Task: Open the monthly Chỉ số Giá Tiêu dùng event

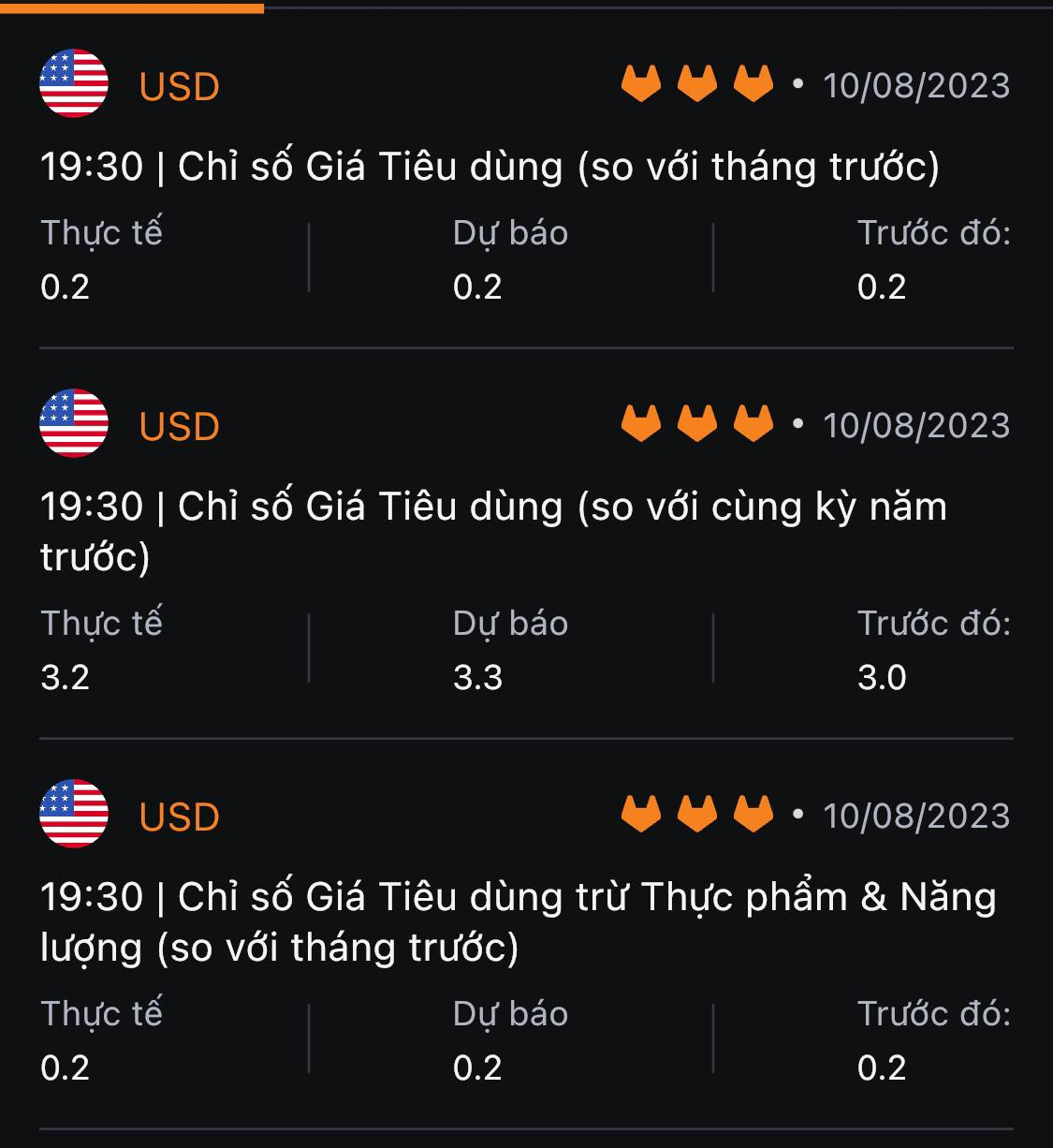Action: [x=489, y=167]
